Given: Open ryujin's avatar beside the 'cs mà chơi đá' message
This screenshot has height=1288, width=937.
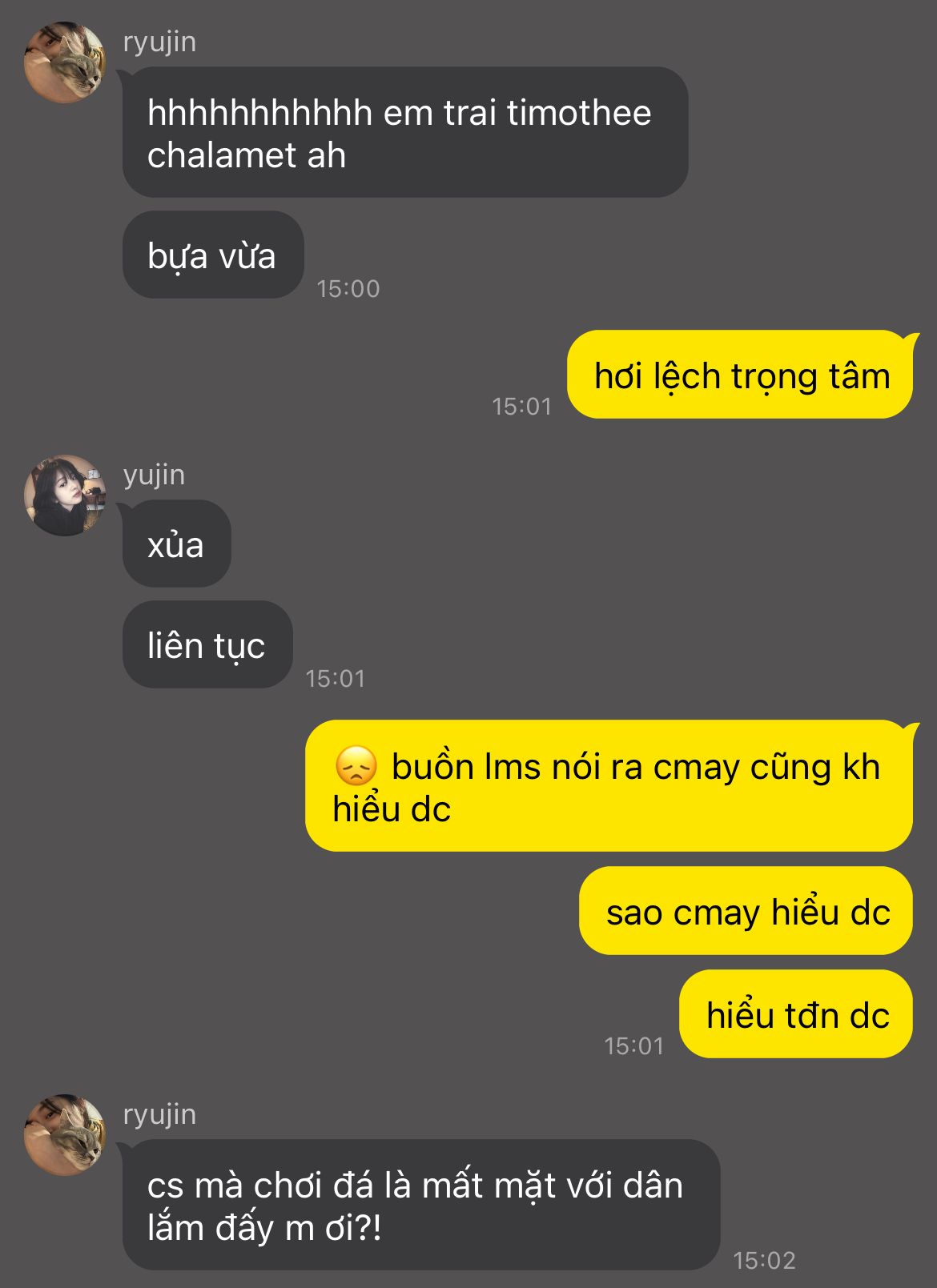Looking at the screenshot, I should (x=65, y=1135).
